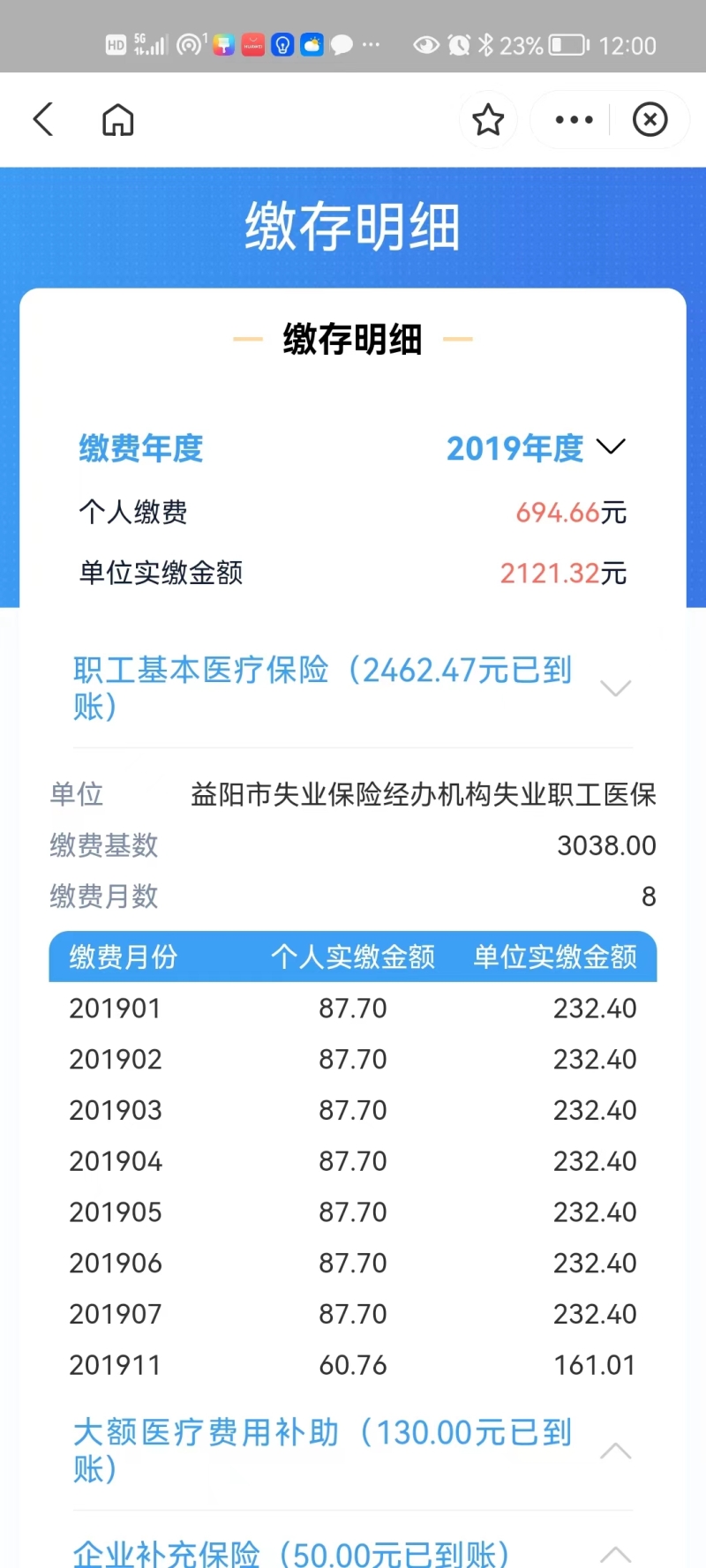Screen dimensions: 706x1568
Task: Expand the 企业补充保险 section
Action: (x=615, y=1554)
